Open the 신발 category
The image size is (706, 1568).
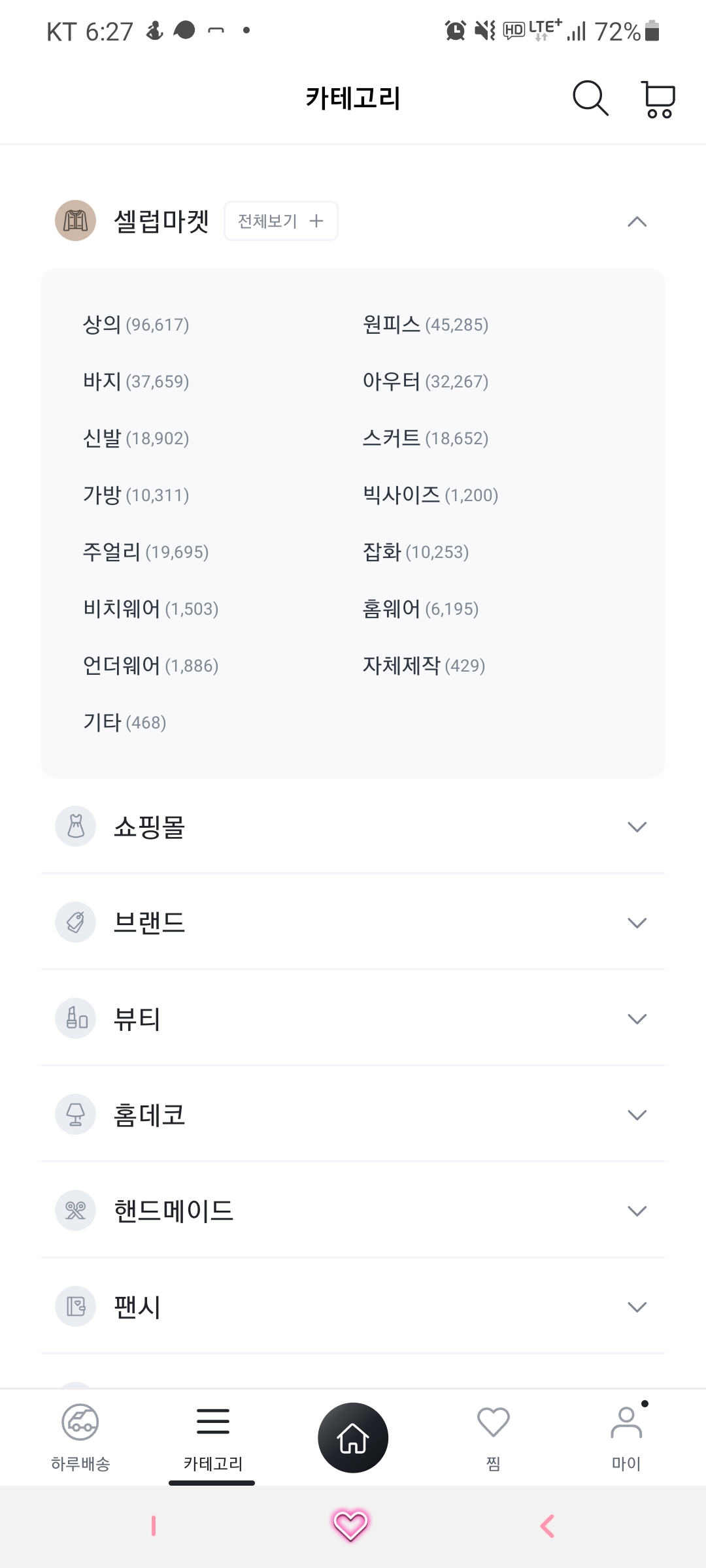click(x=136, y=438)
